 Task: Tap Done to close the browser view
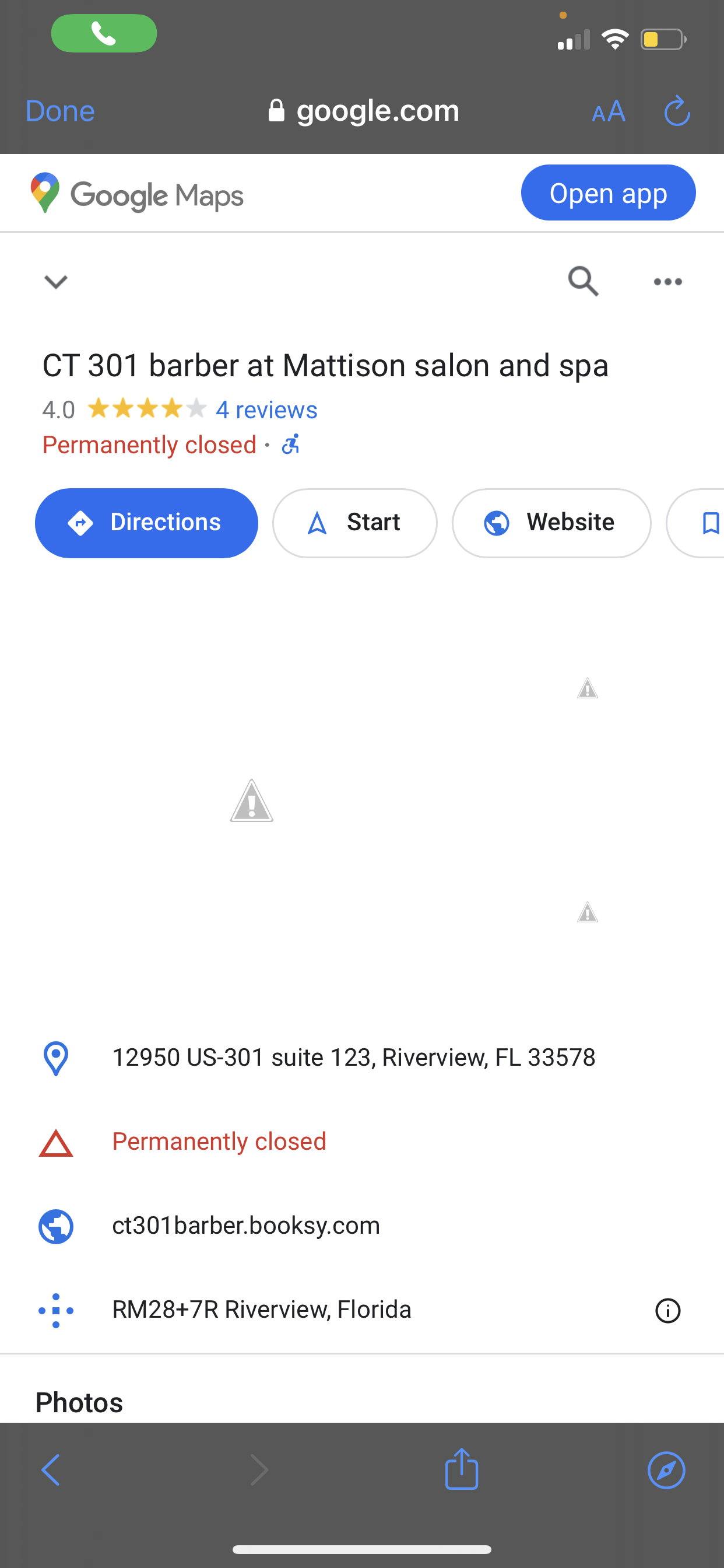pos(59,111)
